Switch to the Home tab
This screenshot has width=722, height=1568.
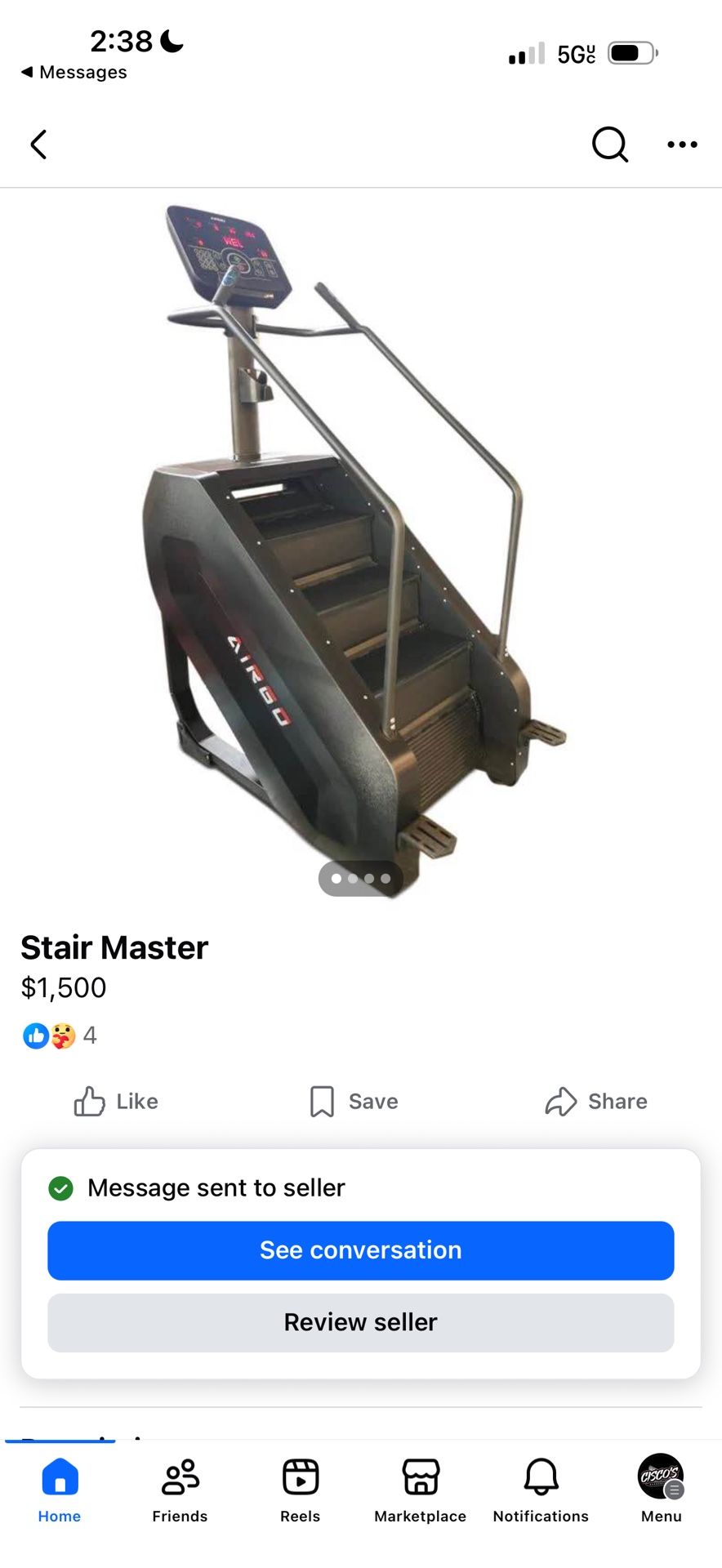coord(60,1491)
